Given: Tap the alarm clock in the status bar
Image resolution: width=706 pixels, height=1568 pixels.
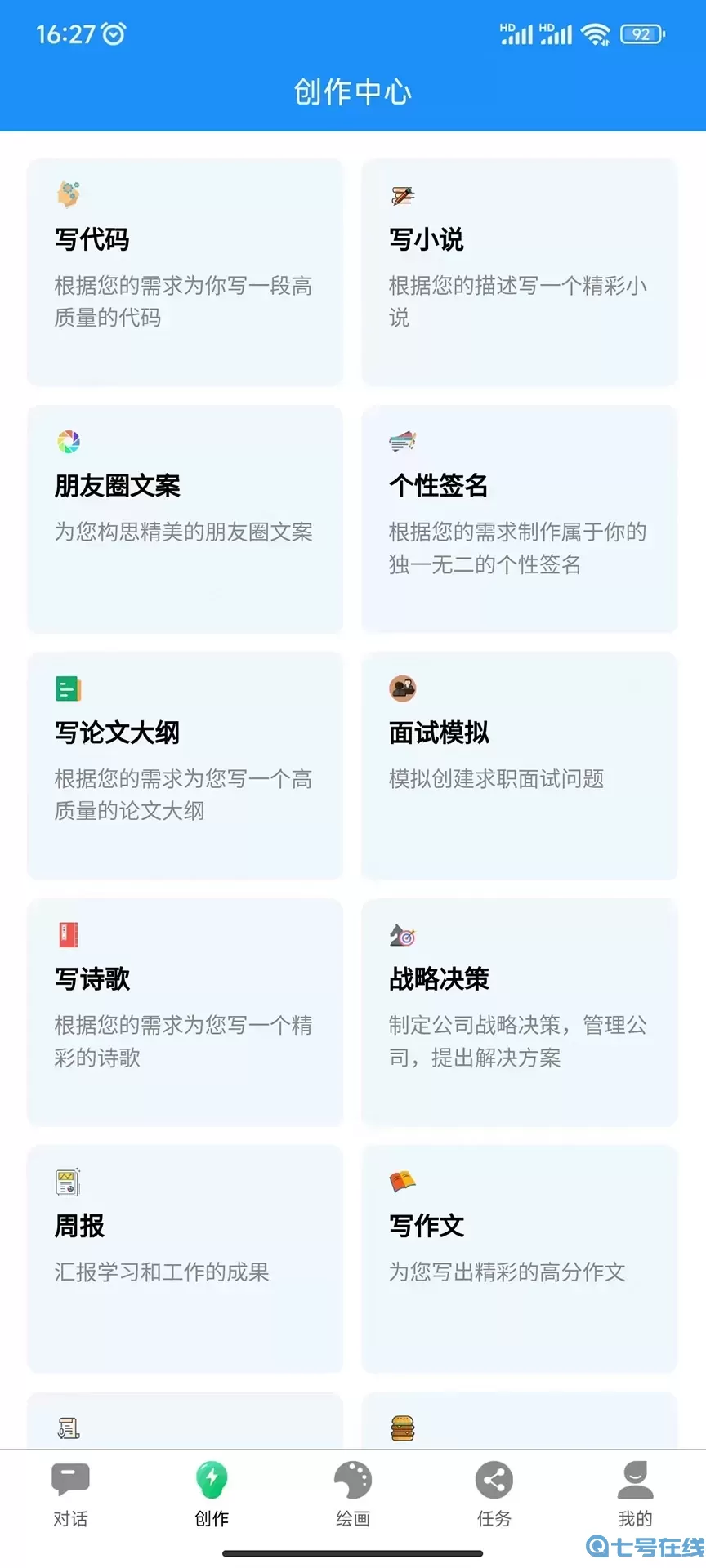Looking at the screenshot, I should [x=113, y=33].
